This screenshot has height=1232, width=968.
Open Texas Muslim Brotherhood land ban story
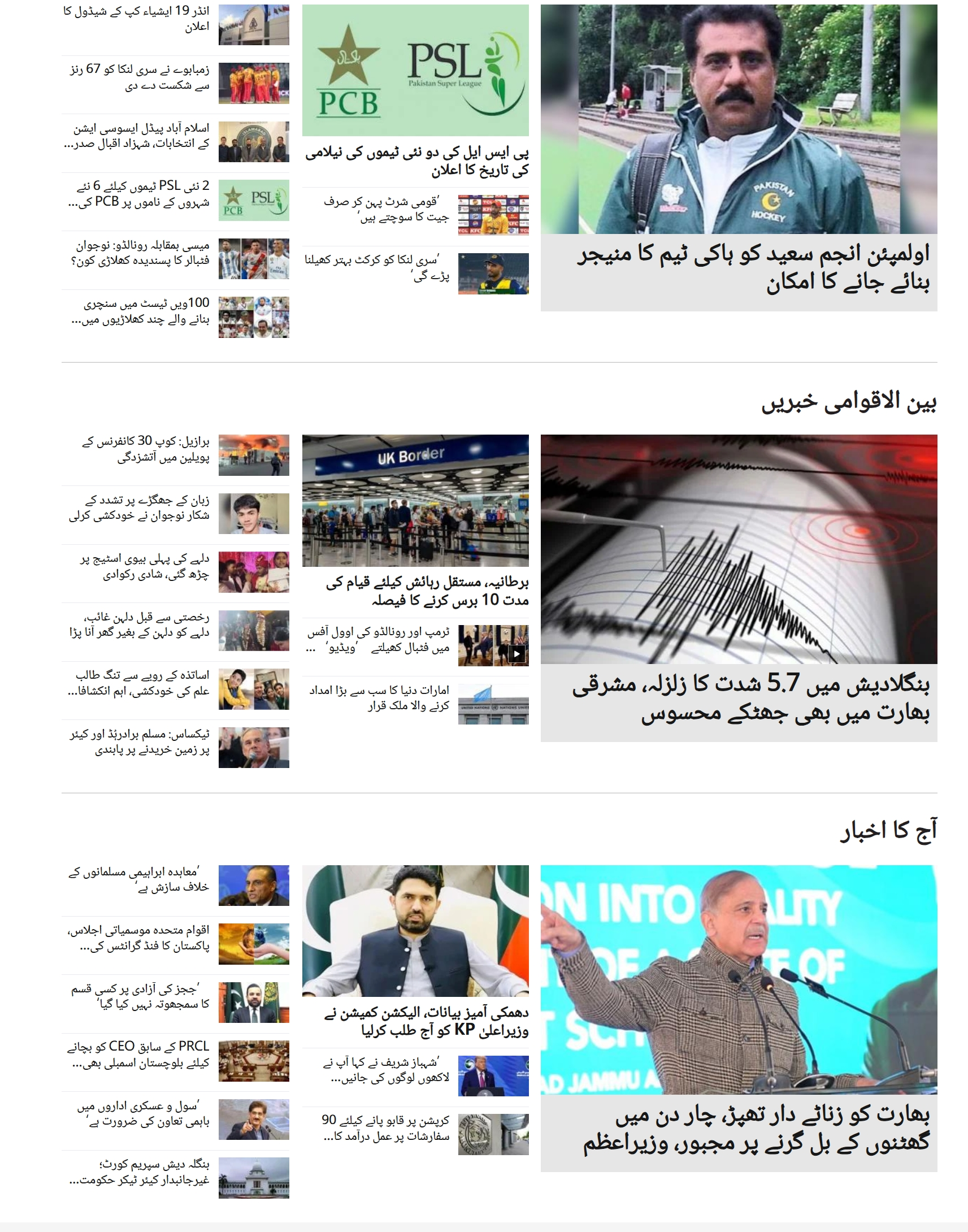pos(140,743)
